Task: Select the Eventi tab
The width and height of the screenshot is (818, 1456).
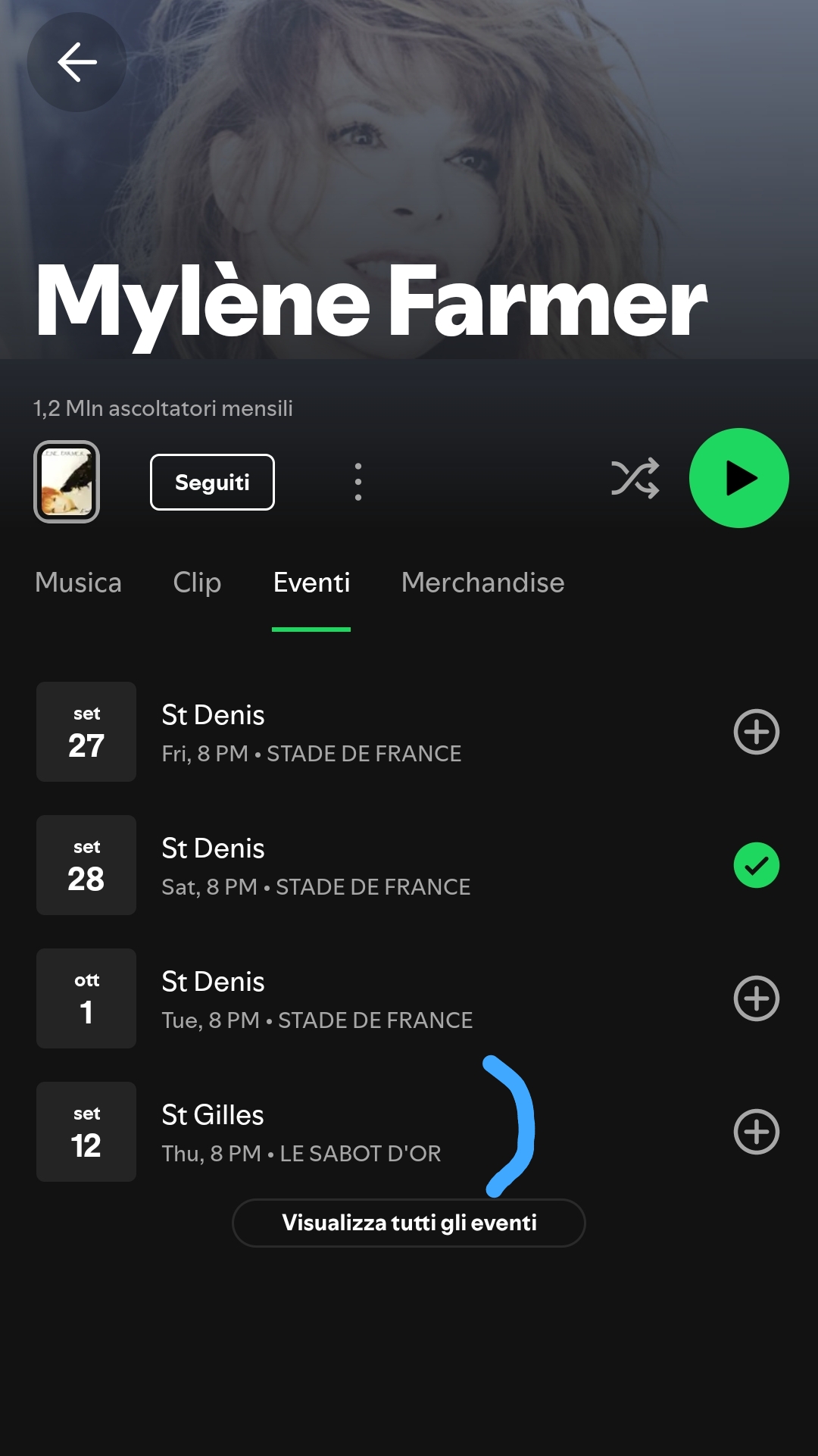Action: tap(311, 583)
